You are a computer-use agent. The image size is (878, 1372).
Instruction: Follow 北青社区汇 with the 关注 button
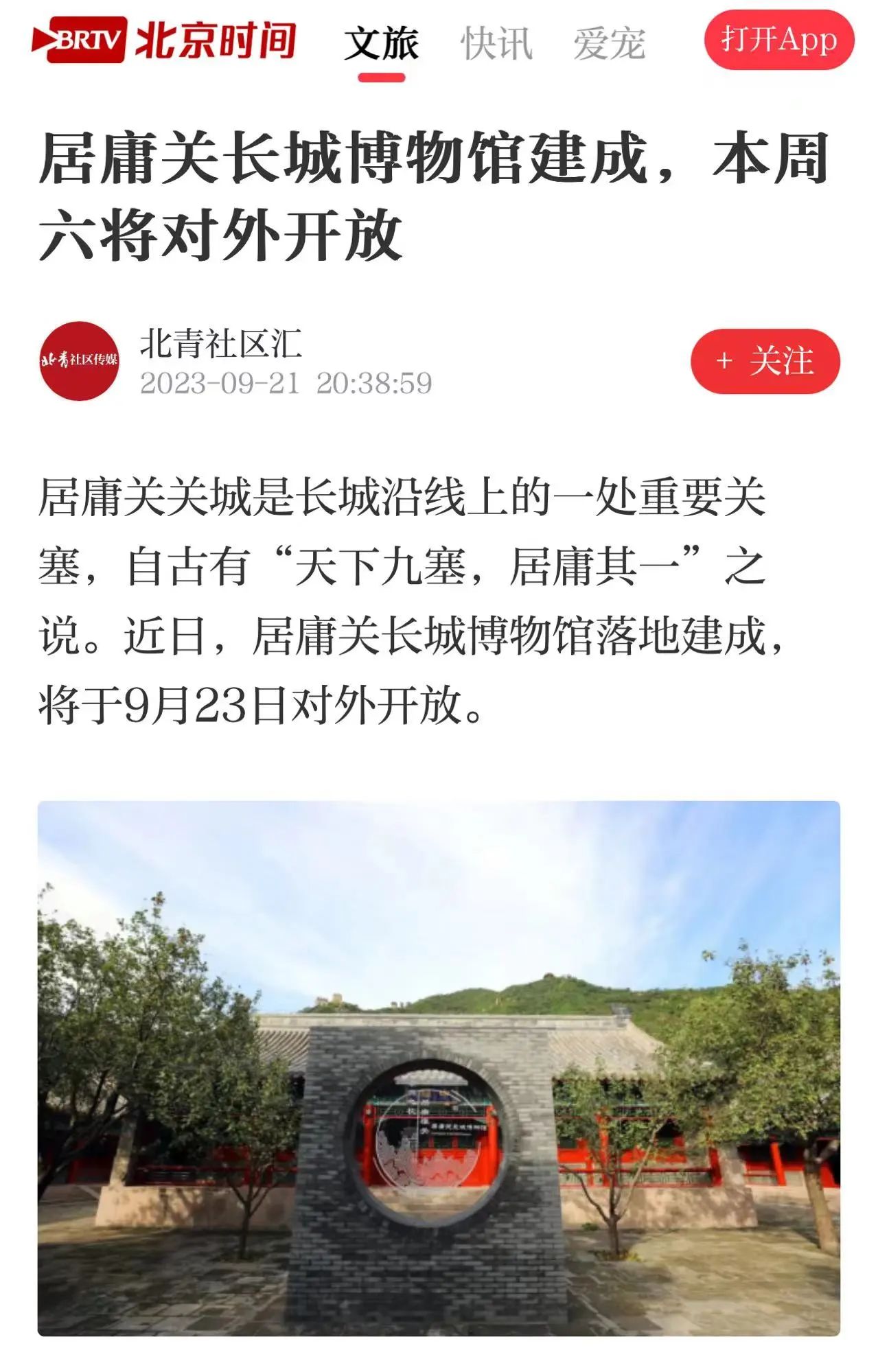(765, 361)
